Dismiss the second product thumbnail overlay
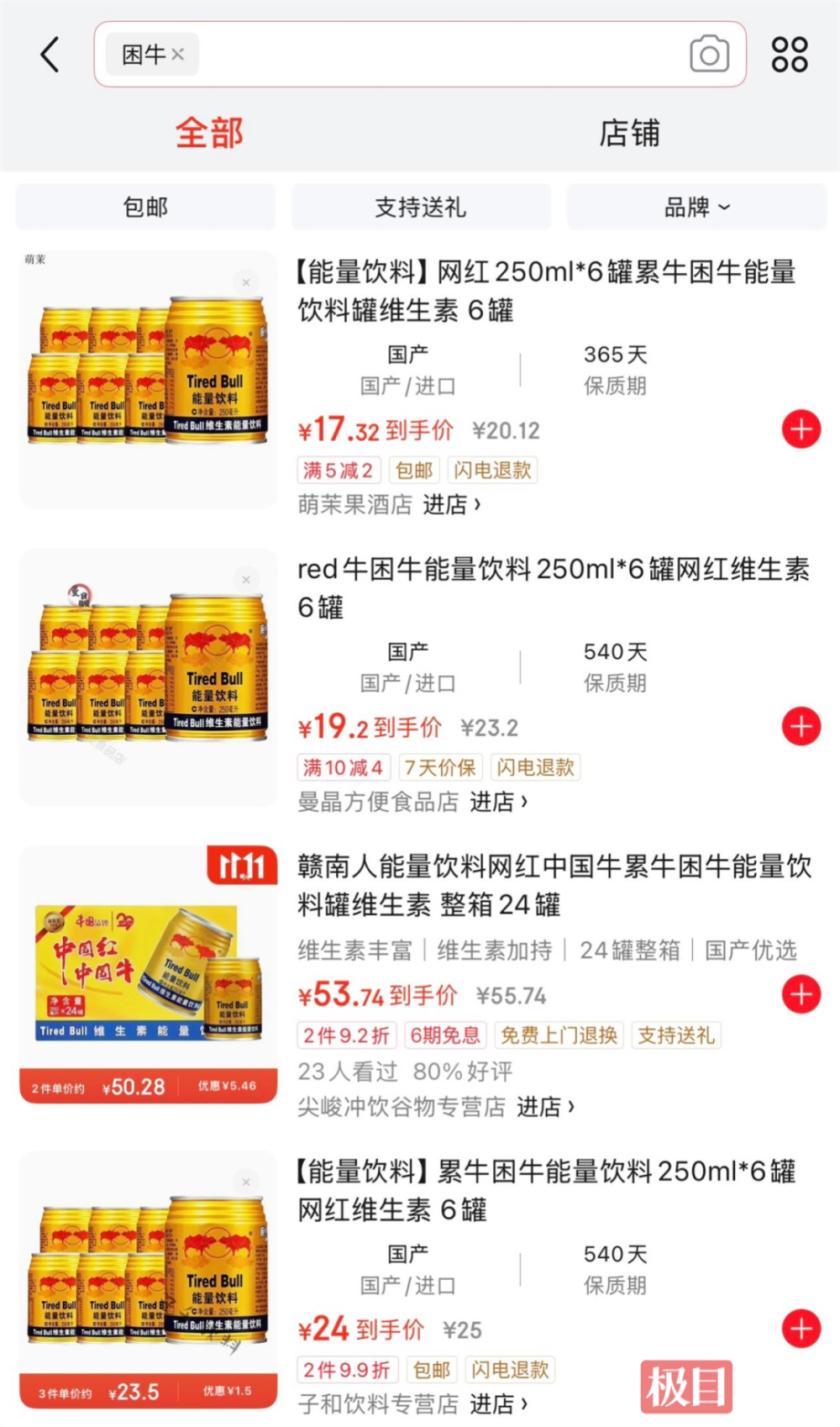 pyautogui.click(x=245, y=579)
